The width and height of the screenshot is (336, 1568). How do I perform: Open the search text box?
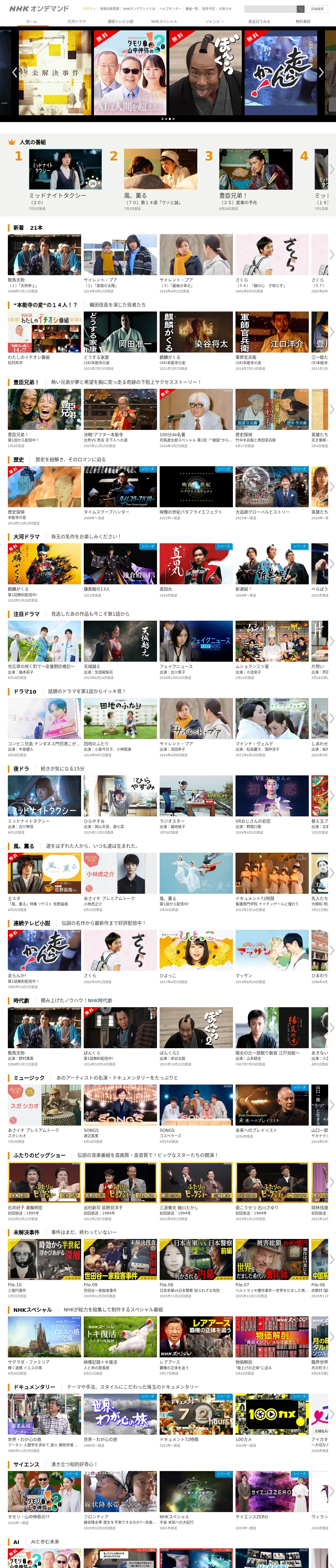click(x=270, y=9)
